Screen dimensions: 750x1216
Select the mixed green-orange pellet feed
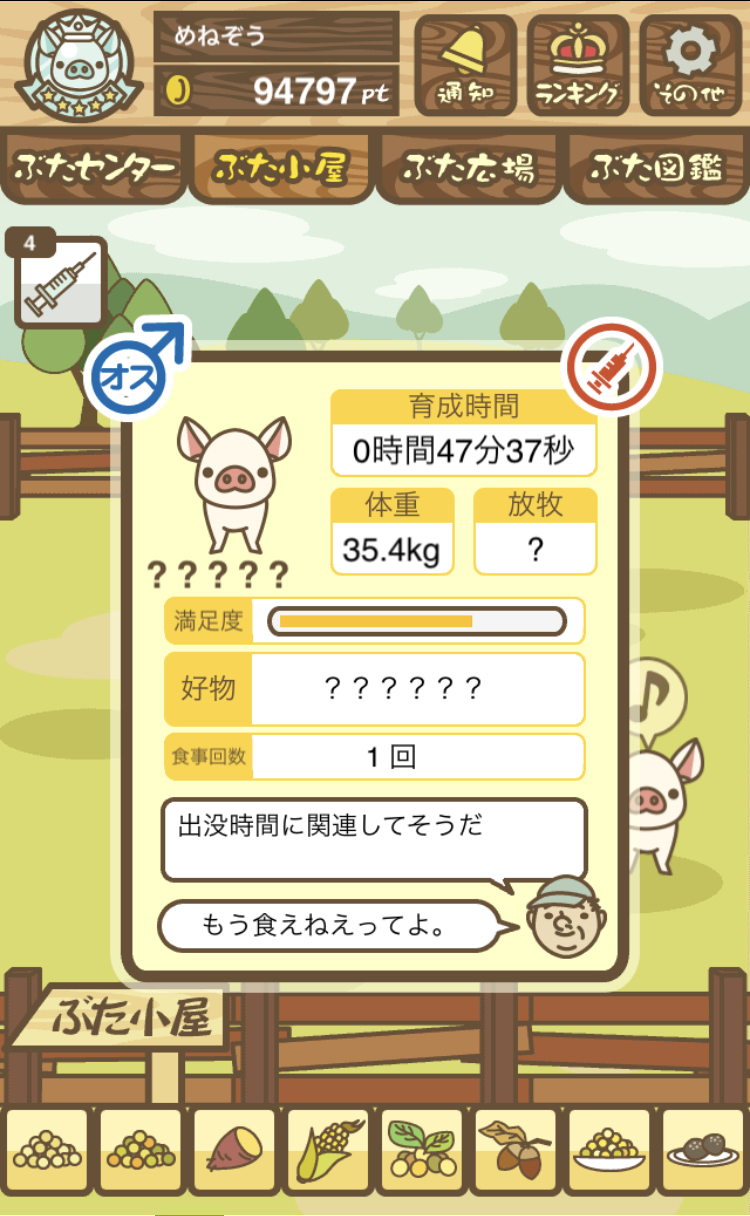tap(140, 1151)
